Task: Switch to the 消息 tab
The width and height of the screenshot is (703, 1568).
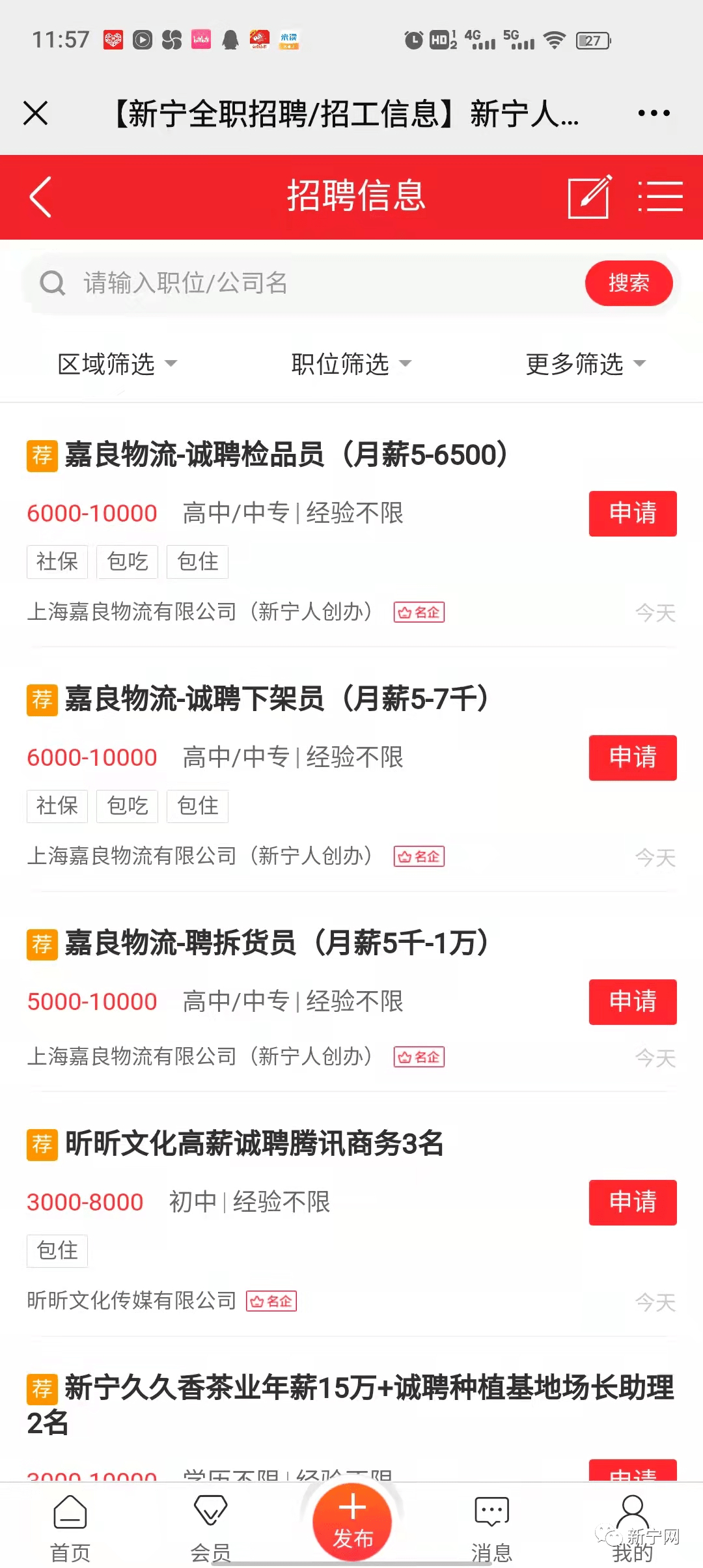Action: [x=491, y=1528]
